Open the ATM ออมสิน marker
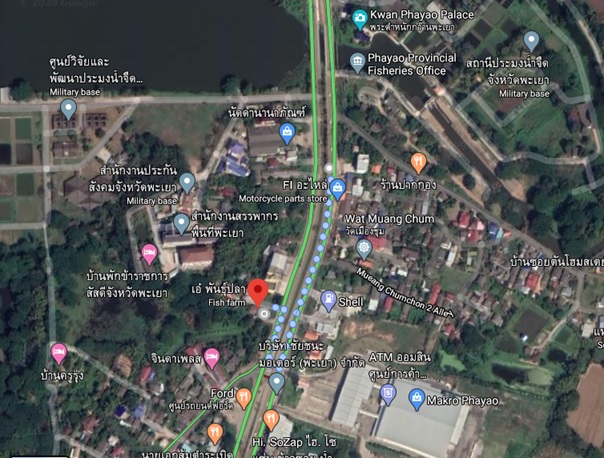 388,393
